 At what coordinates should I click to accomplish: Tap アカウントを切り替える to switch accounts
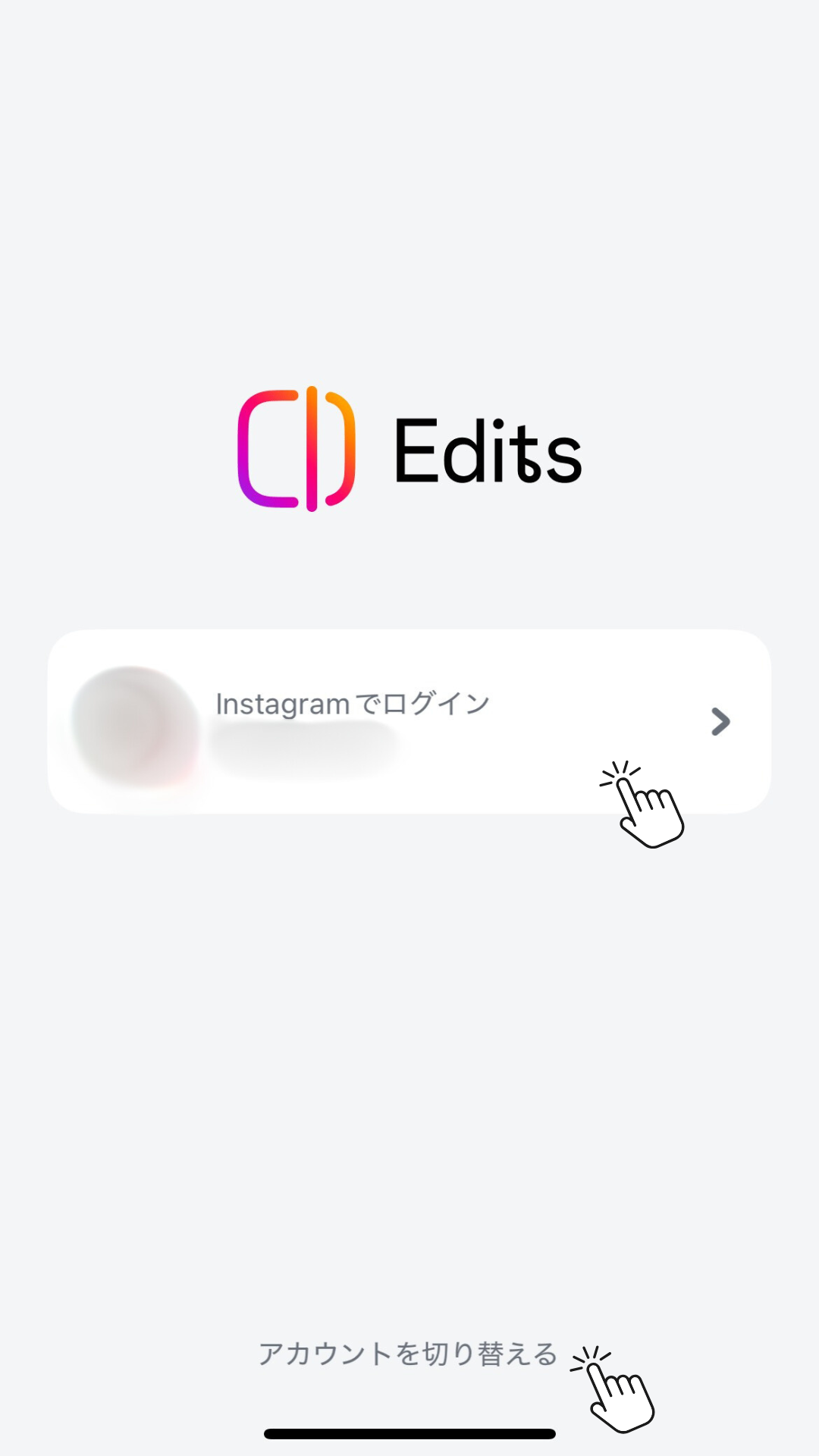[x=408, y=1354]
